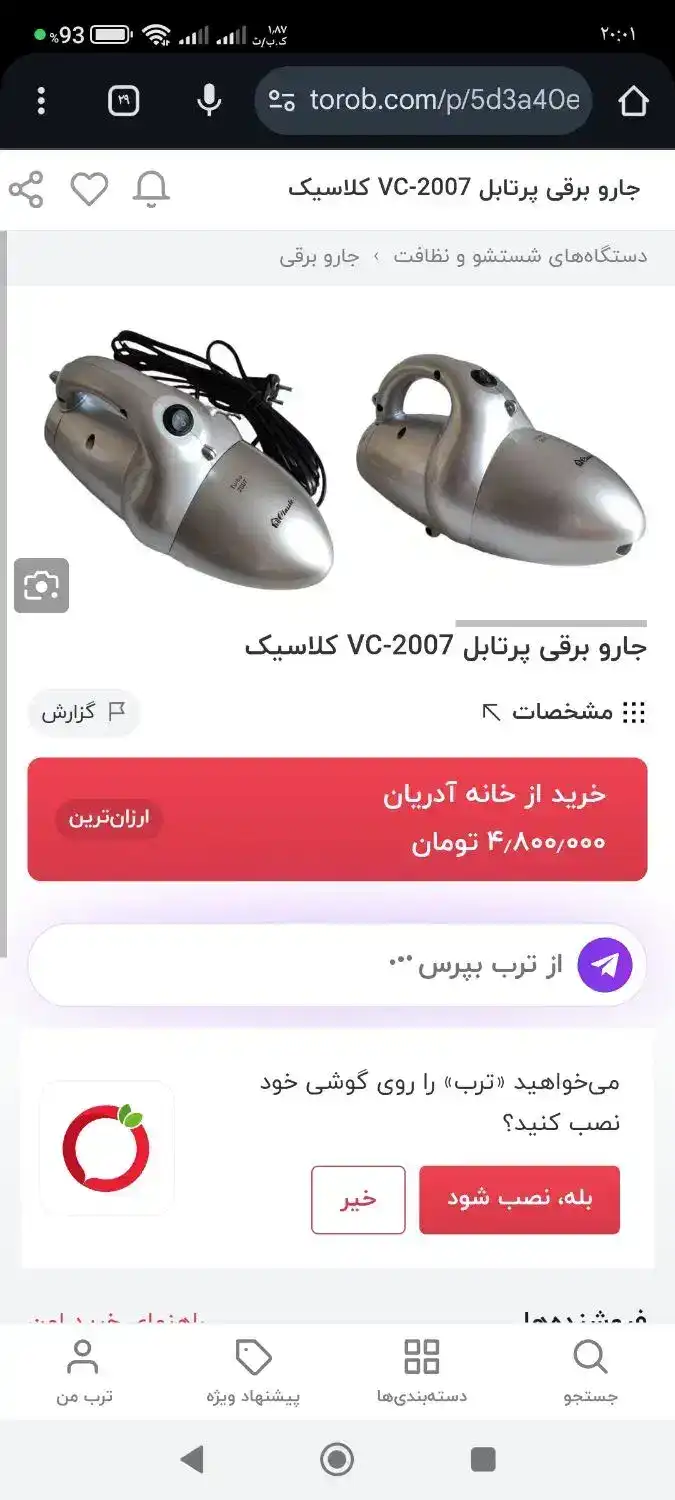Report this listing via گزارش
The width and height of the screenshot is (675, 1500).
(84, 712)
